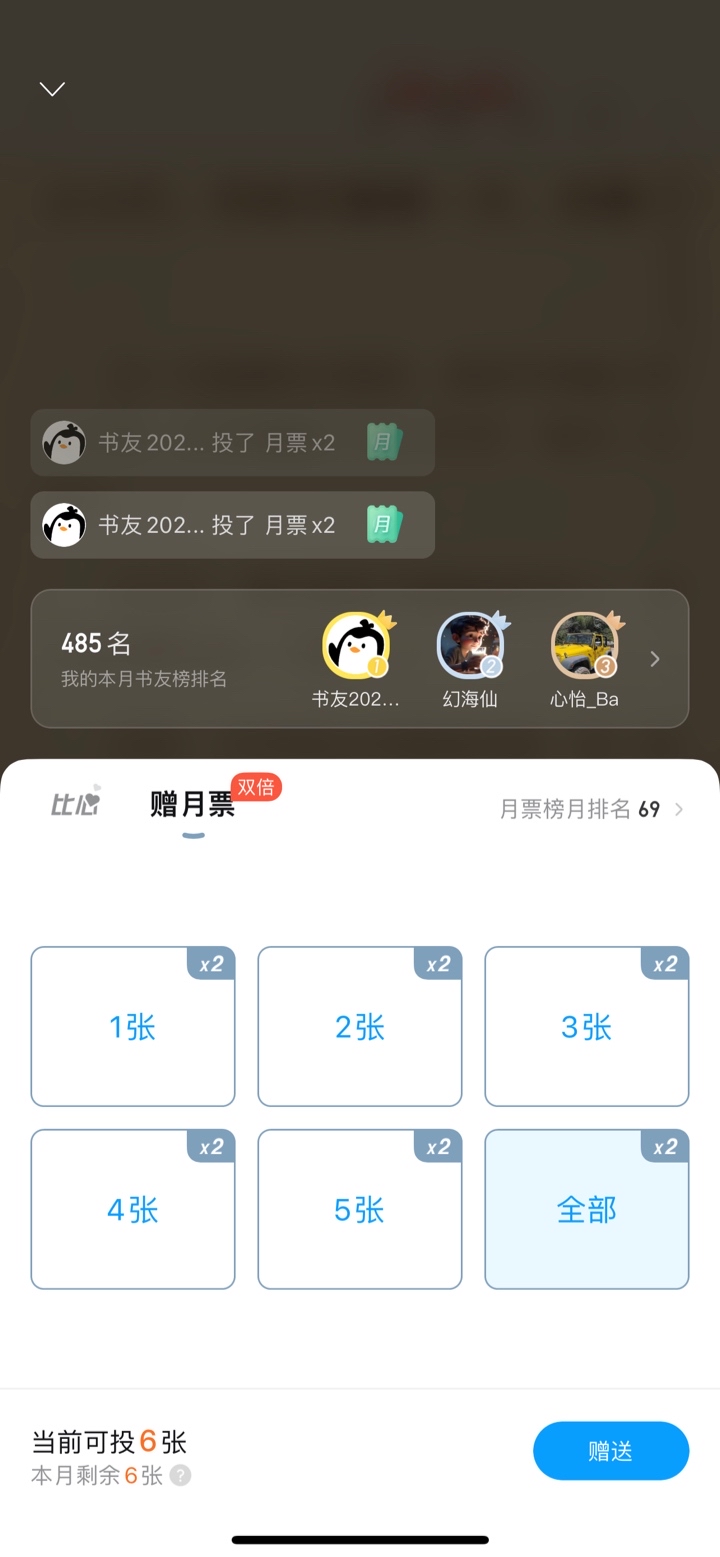Image resolution: width=720 pixels, height=1557 pixels.
Task: Open 月票榜月排名 ranking details
Action: coord(592,809)
